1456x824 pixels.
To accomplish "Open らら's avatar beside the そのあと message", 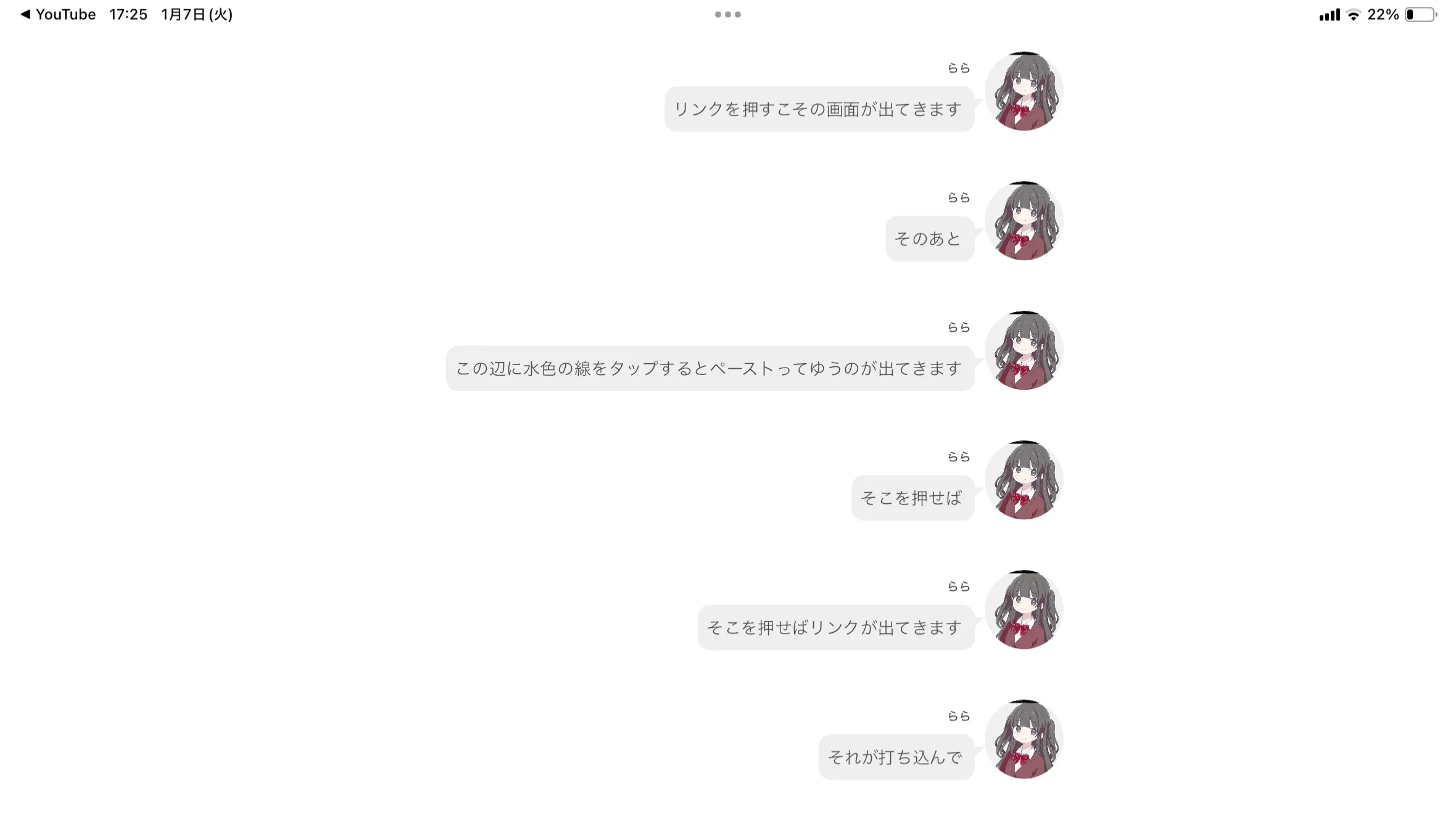I will [1024, 221].
